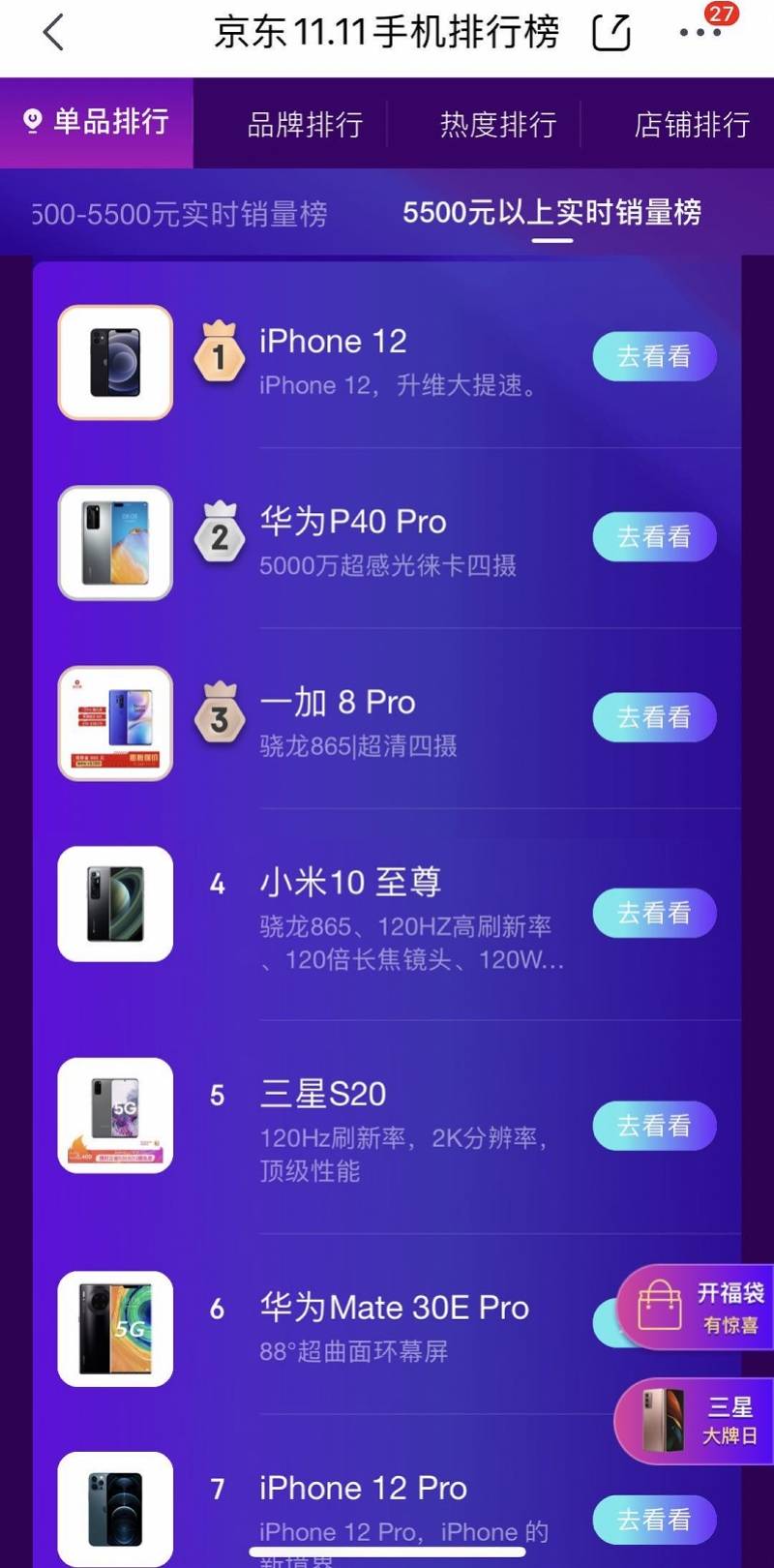Switch to the 热度排行 tab
This screenshot has width=774, height=1568.
tap(498, 124)
